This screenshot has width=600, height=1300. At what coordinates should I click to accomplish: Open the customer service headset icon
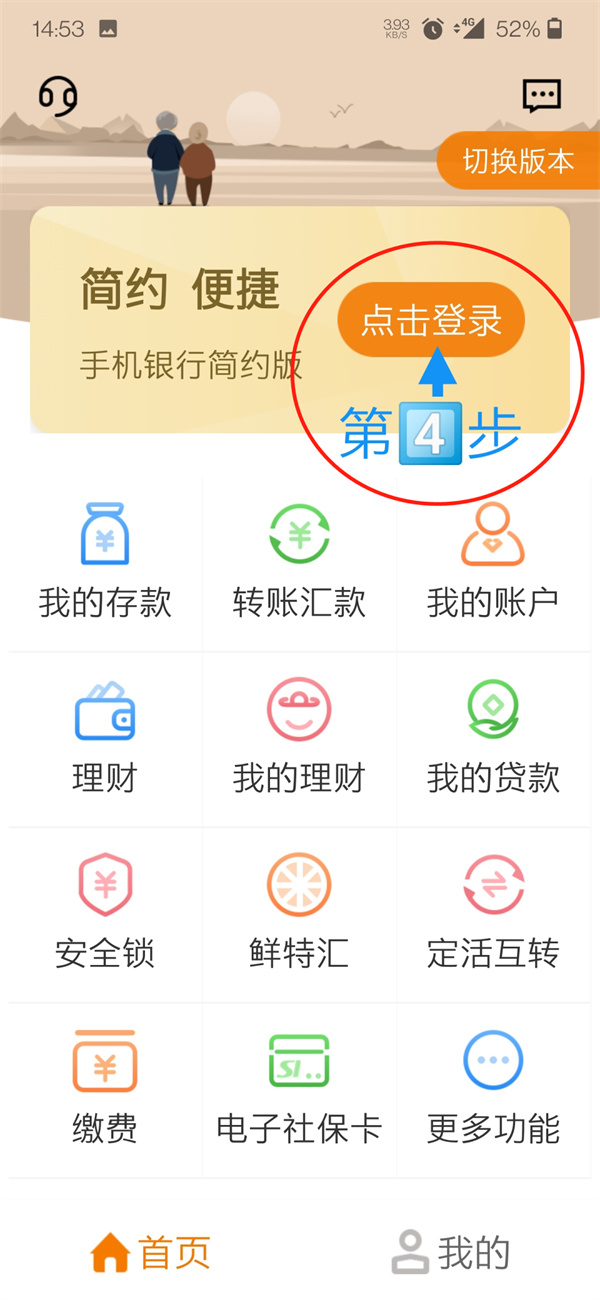click(x=58, y=97)
